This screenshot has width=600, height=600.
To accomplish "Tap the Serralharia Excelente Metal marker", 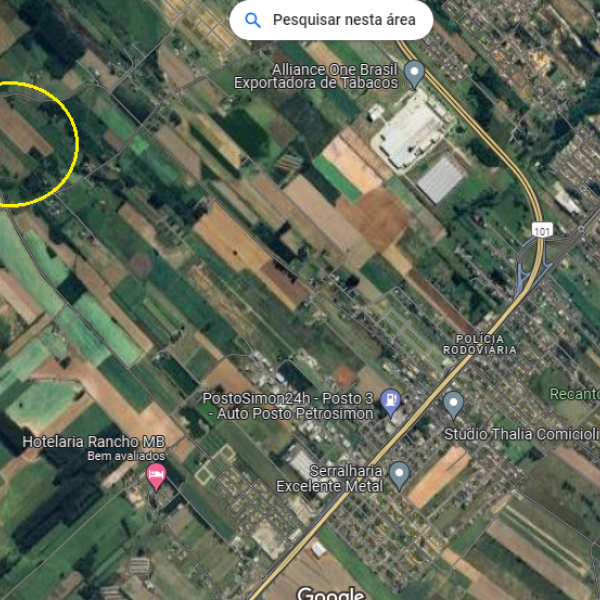I will coord(400,474).
